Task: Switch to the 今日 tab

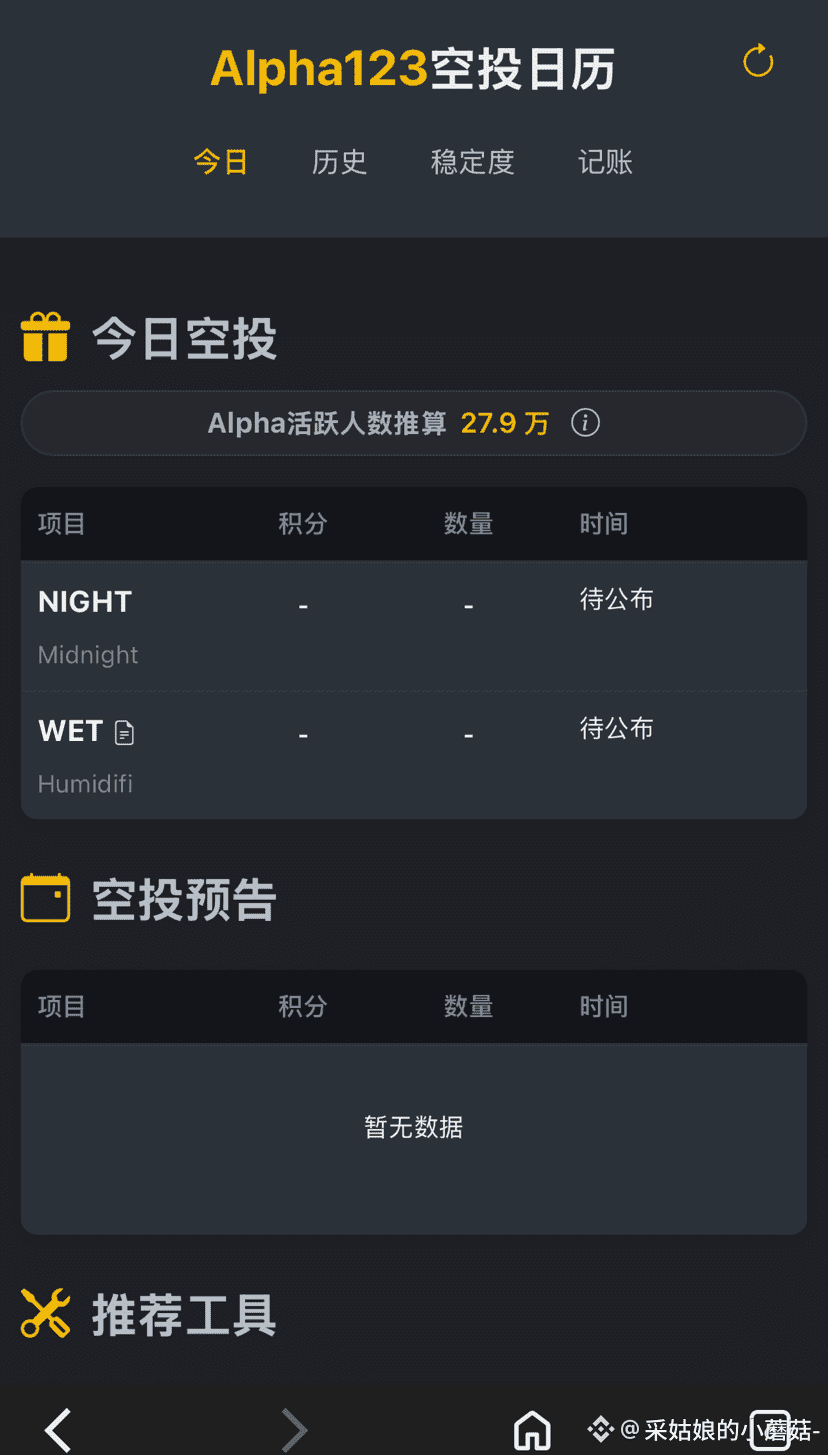Action: pyautogui.click(x=221, y=162)
